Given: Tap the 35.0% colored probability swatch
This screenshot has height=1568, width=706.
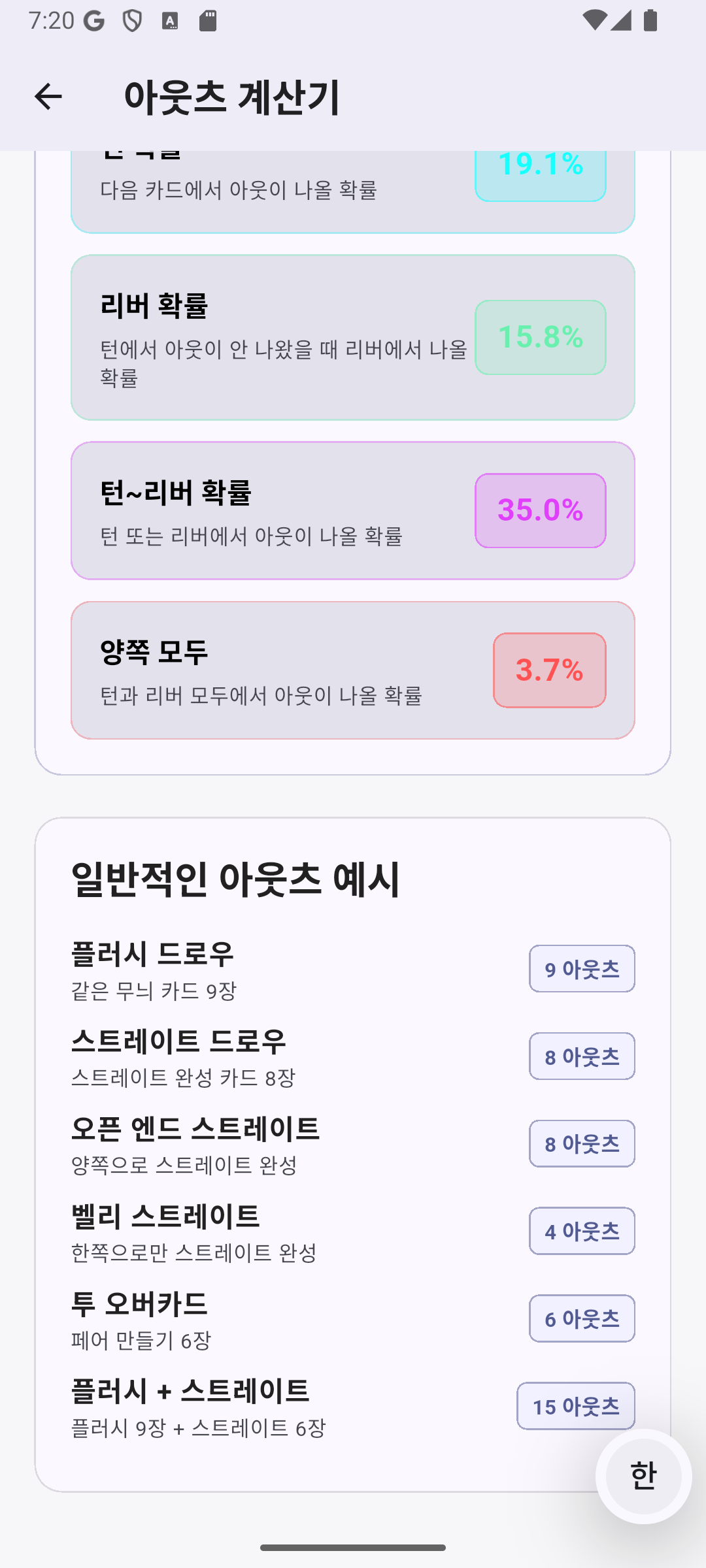Looking at the screenshot, I should click(540, 511).
